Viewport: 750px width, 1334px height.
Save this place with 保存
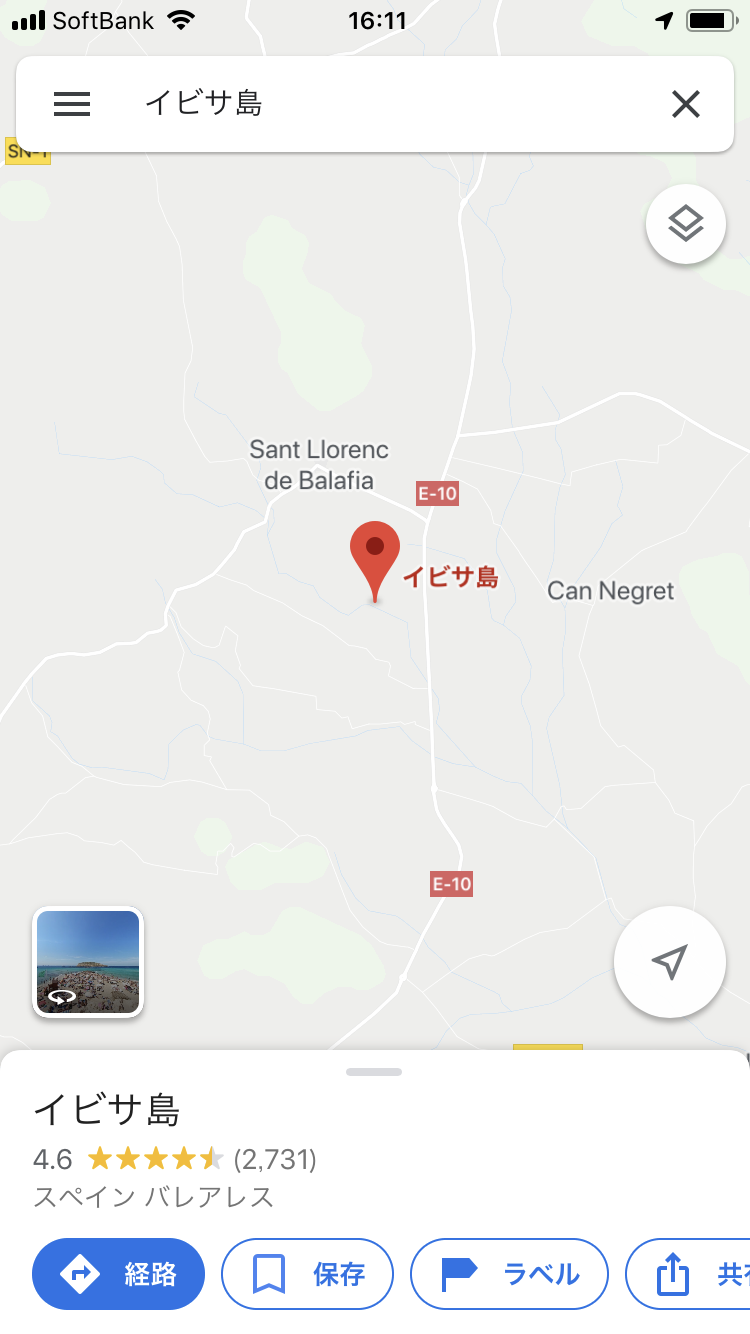click(x=307, y=1274)
